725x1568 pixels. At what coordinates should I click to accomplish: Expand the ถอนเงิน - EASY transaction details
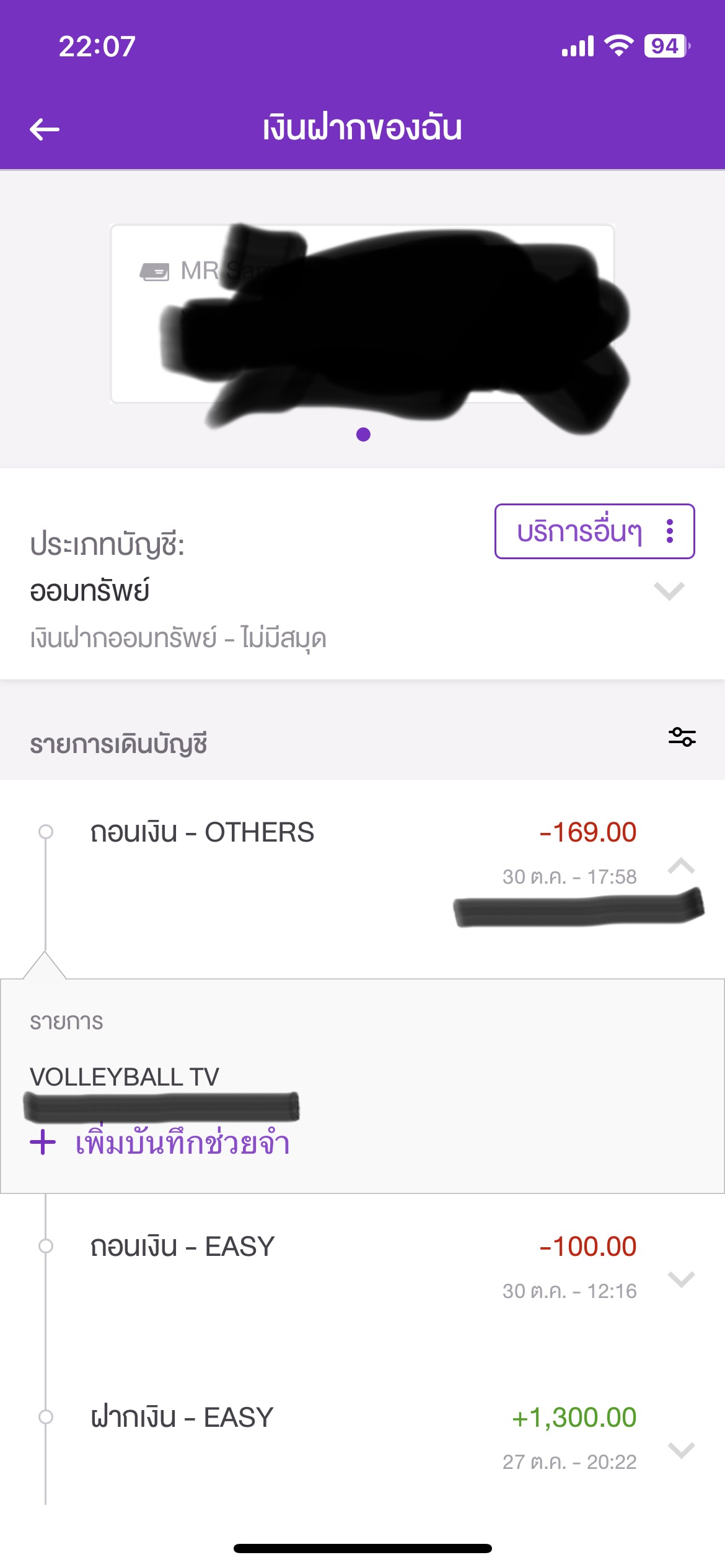pyautogui.click(x=680, y=1279)
